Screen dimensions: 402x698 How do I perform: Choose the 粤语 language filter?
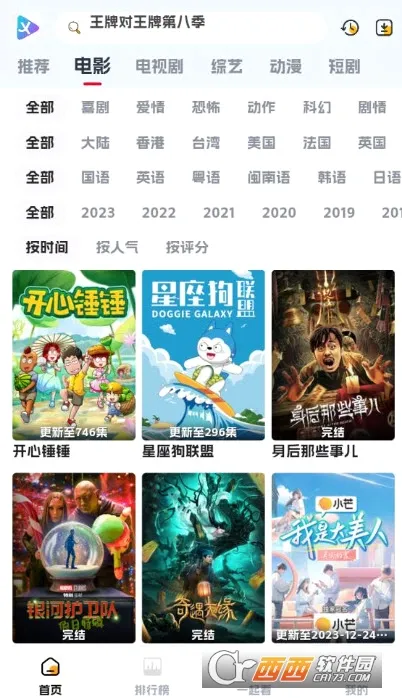[206, 178]
